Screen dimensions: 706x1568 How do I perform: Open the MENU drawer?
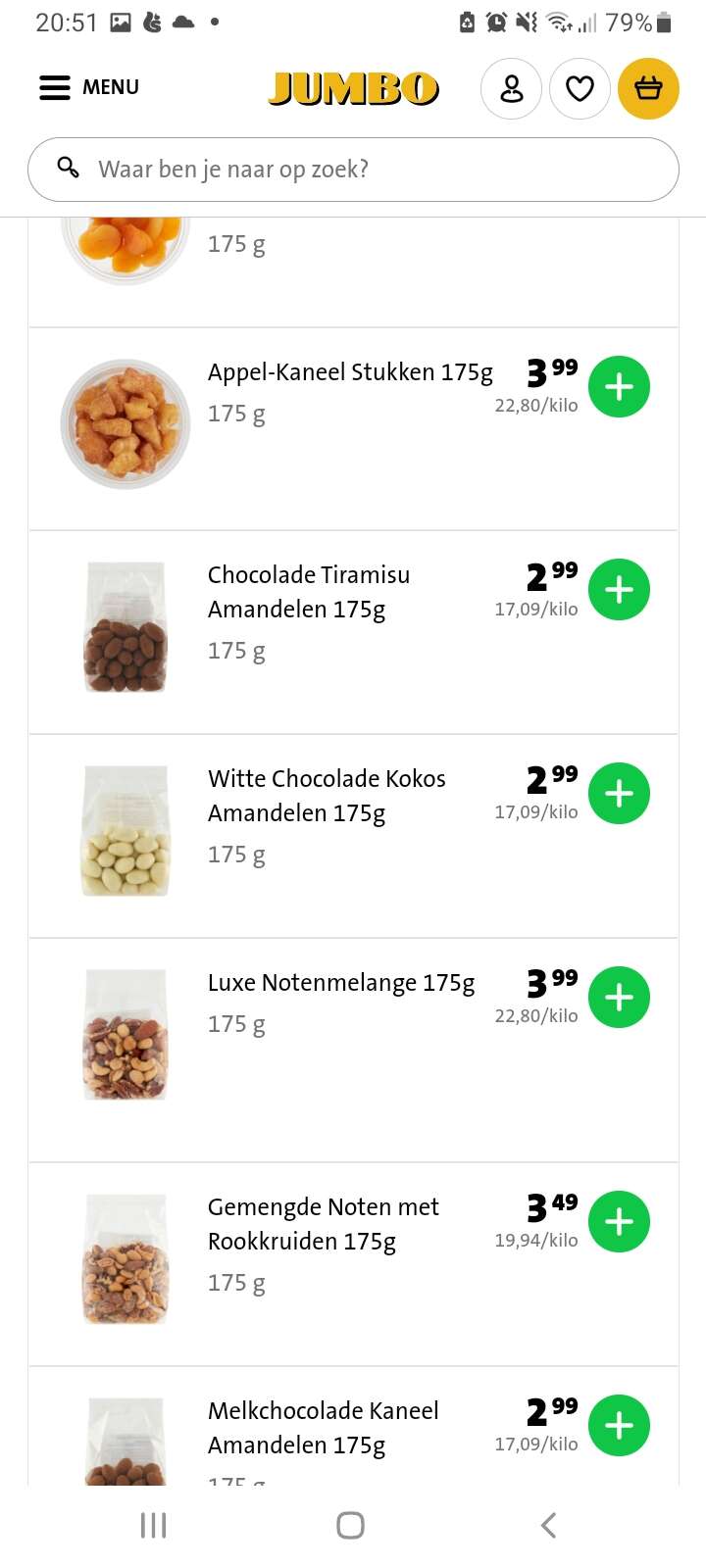(89, 87)
